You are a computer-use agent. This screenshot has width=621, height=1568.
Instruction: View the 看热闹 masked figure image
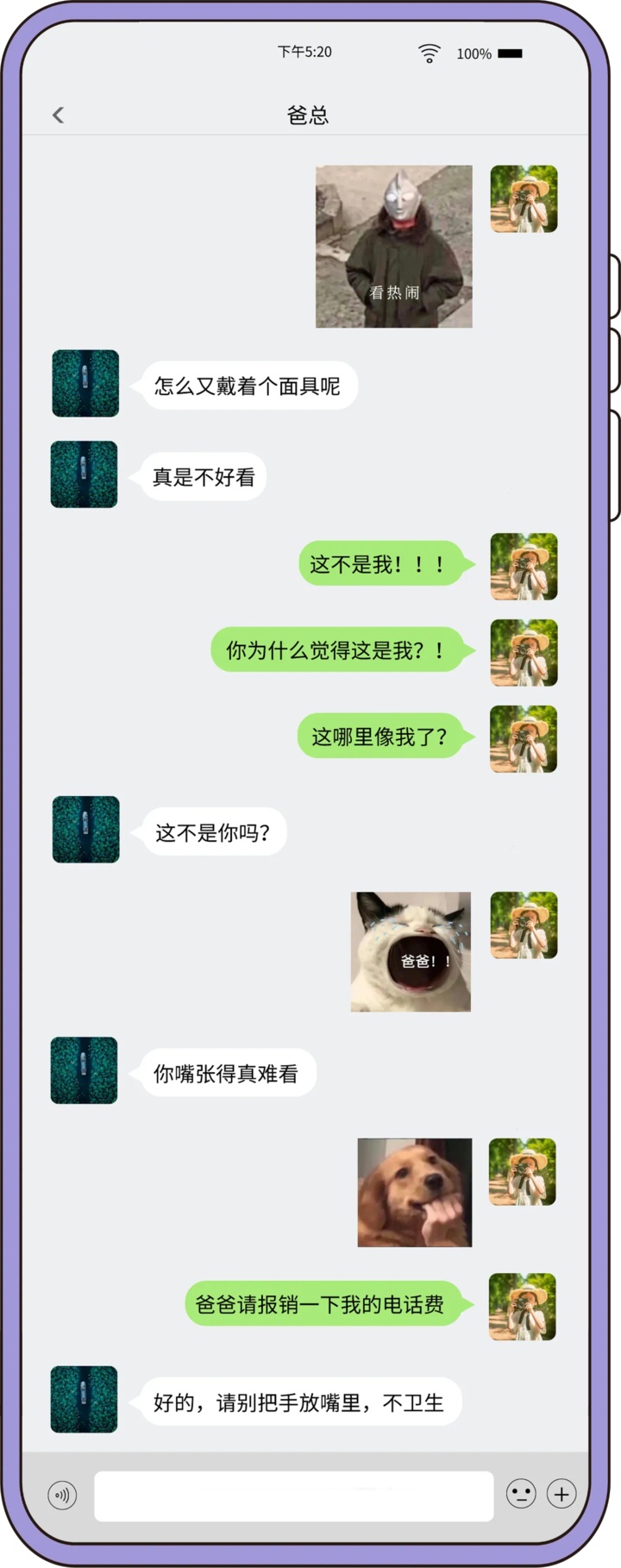(394, 247)
